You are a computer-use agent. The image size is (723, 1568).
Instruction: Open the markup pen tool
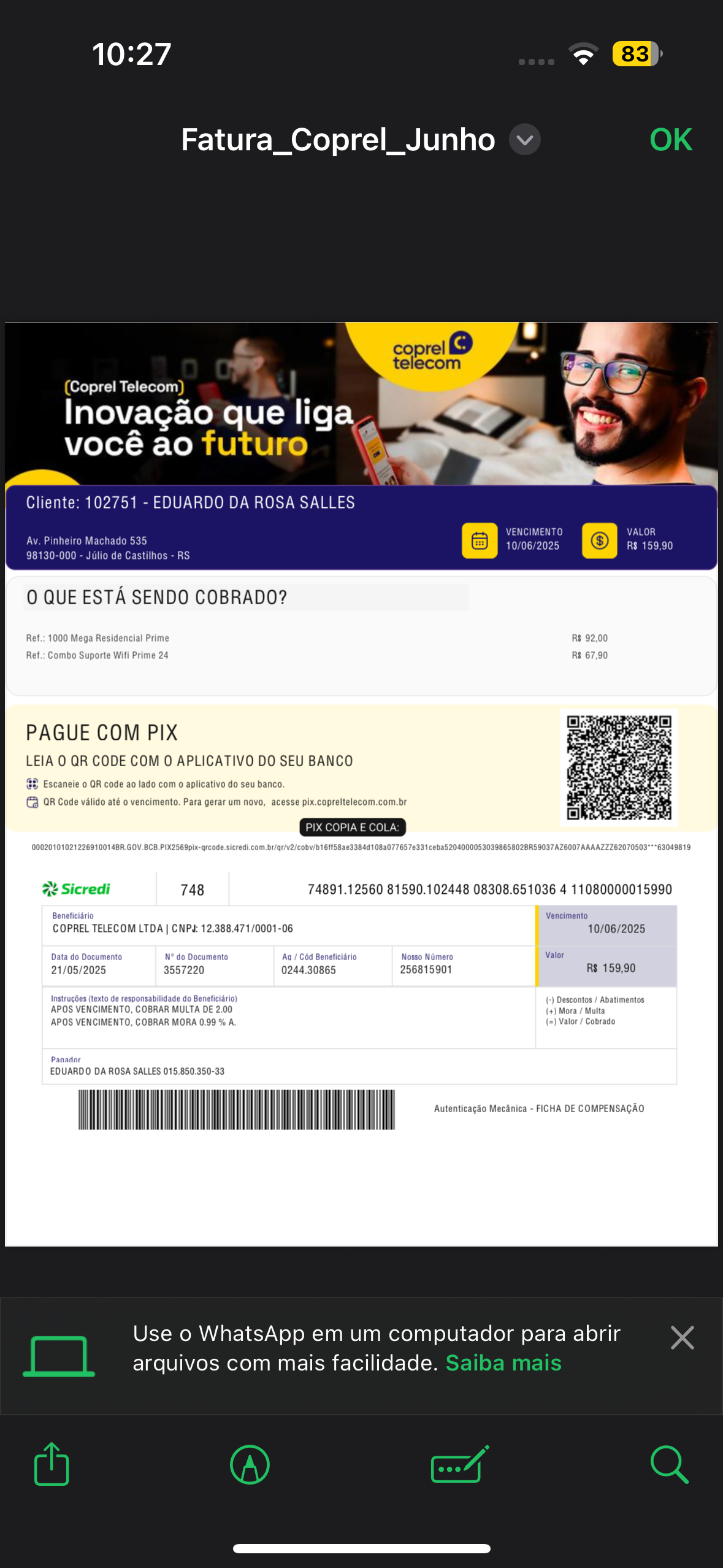point(250,1464)
